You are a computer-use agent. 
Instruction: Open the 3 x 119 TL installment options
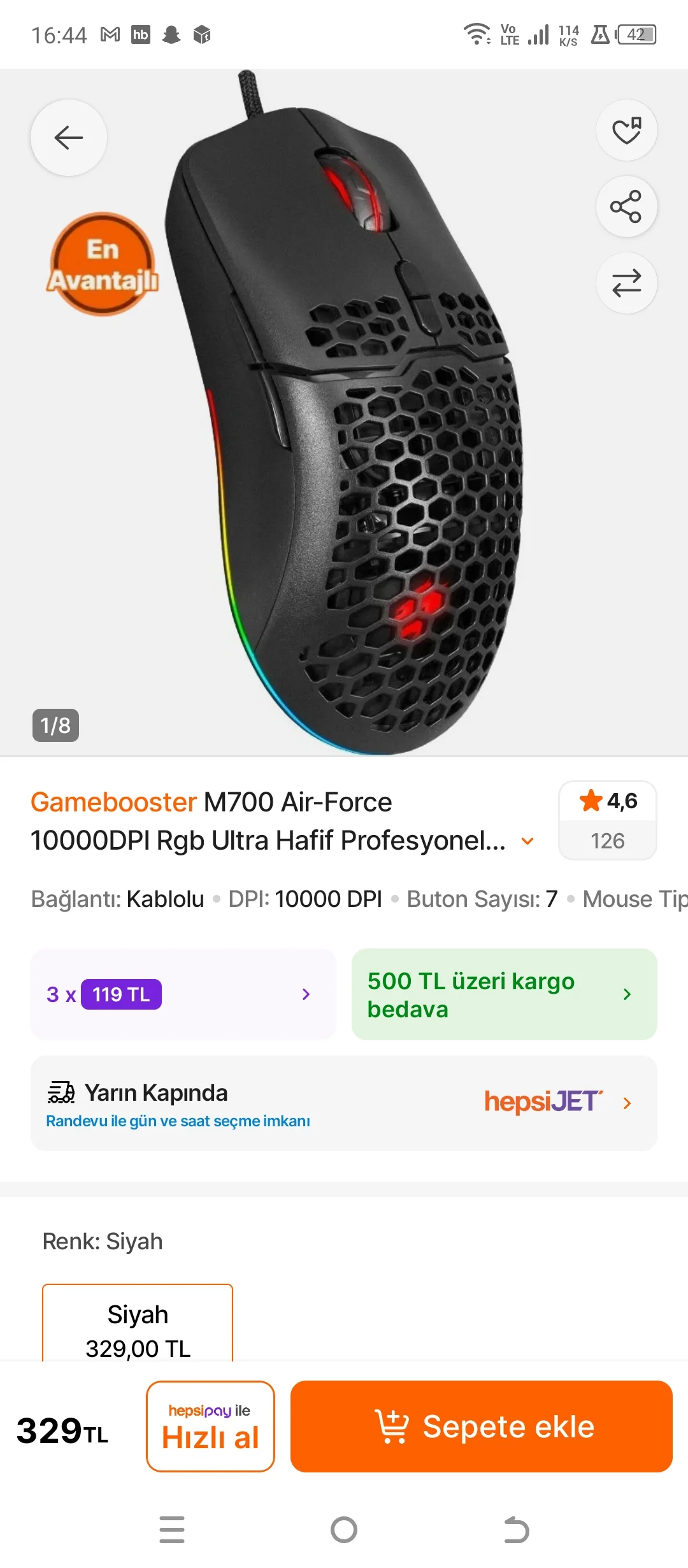(x=183, y=994)
